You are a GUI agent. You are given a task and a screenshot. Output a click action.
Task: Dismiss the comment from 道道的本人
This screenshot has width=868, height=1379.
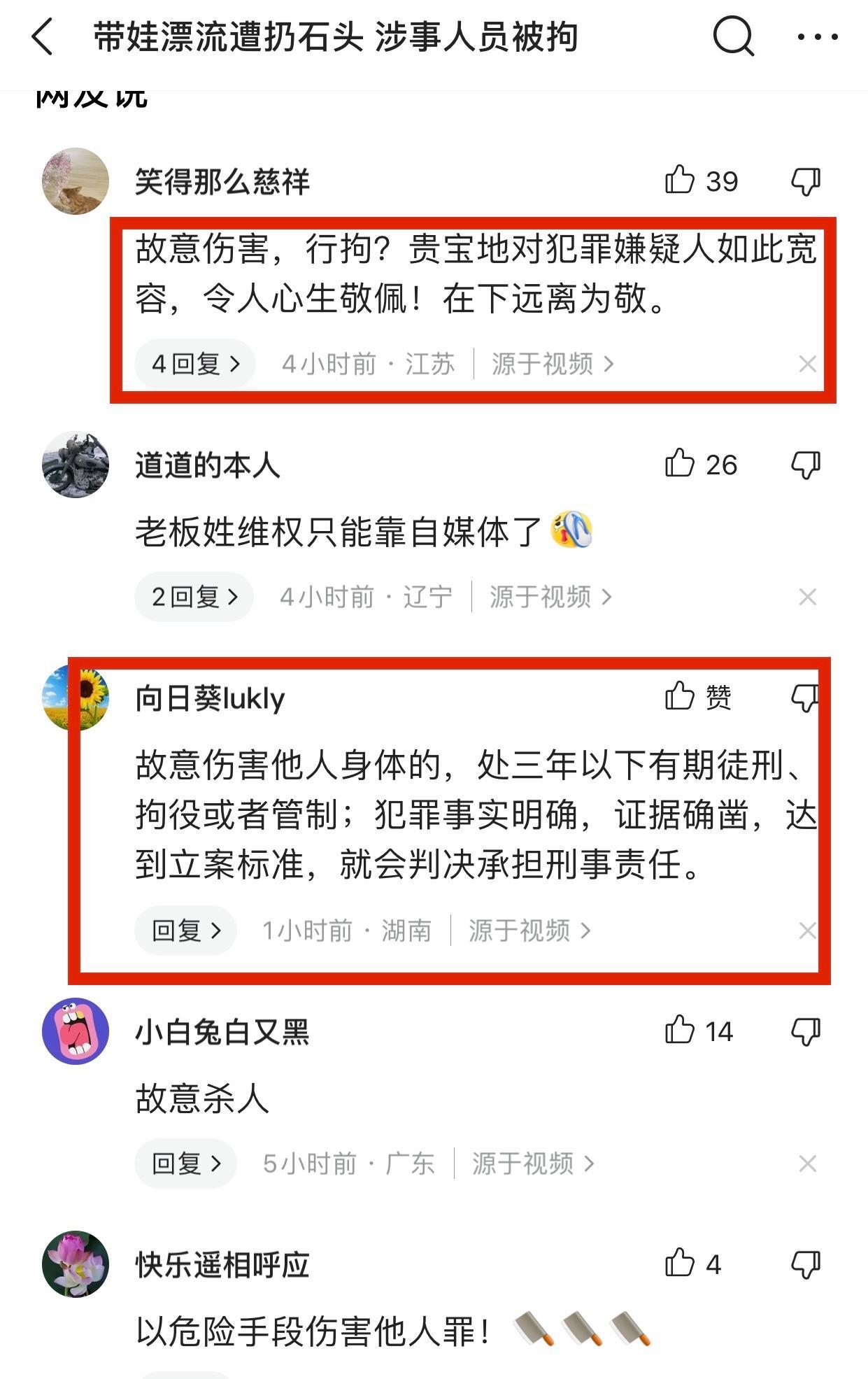(x=808, y=597)
